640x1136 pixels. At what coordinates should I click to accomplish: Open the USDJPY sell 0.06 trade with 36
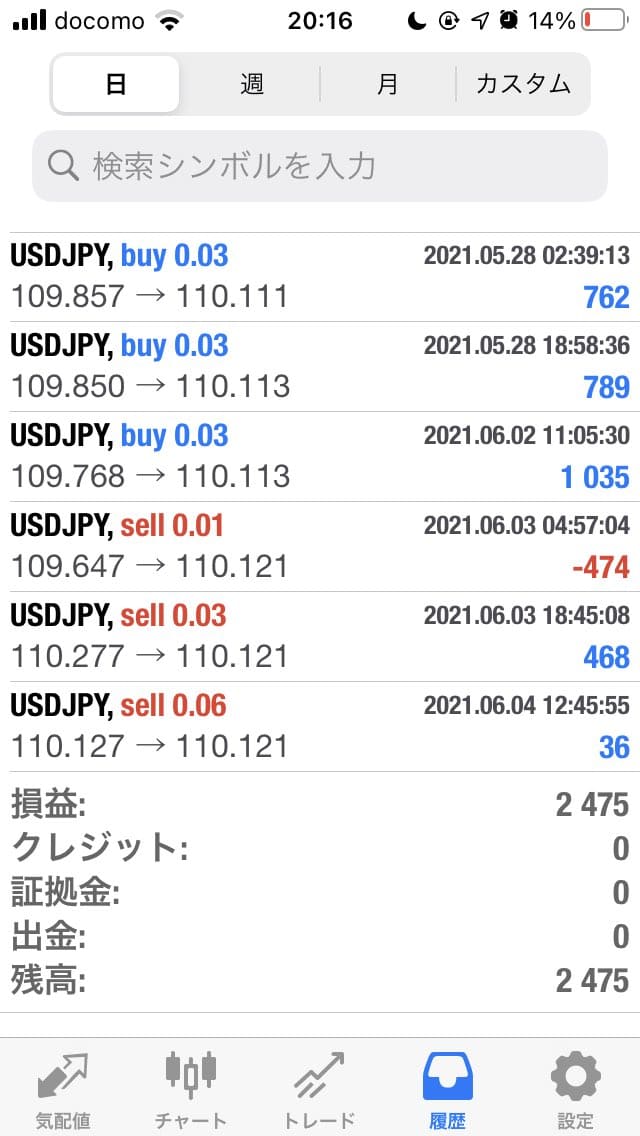320,727
